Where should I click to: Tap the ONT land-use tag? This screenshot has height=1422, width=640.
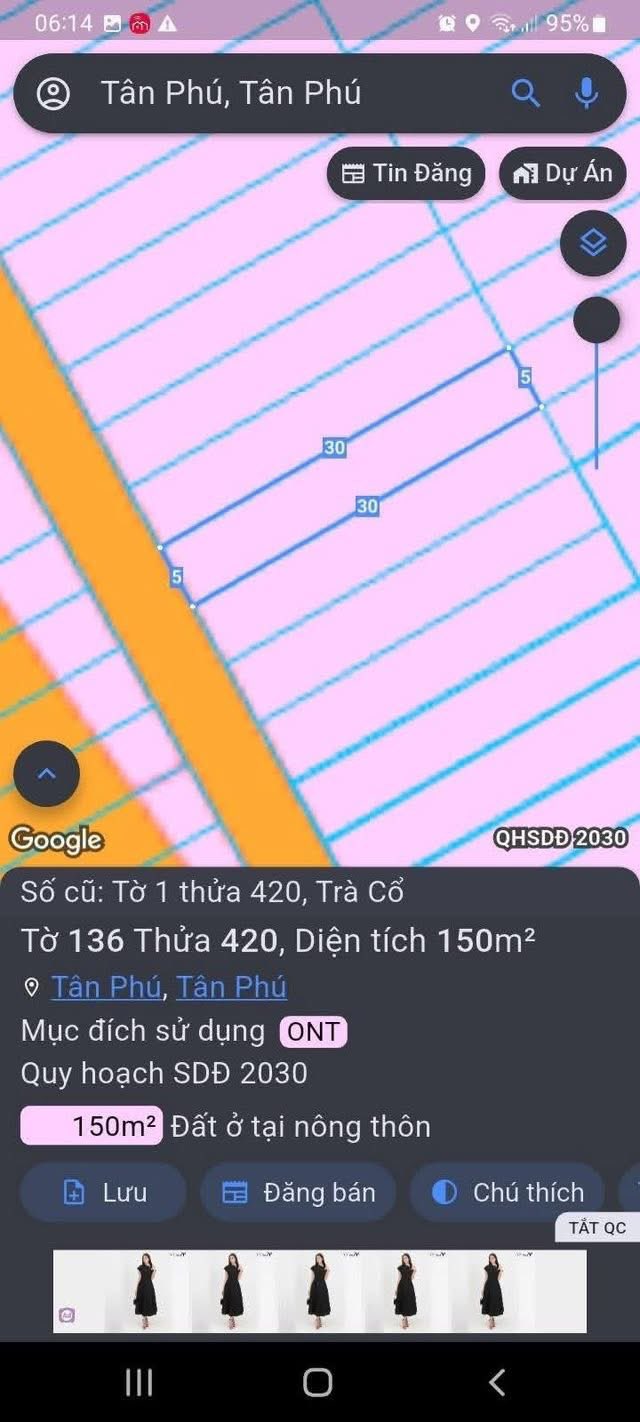click(x=313, y=1031)
